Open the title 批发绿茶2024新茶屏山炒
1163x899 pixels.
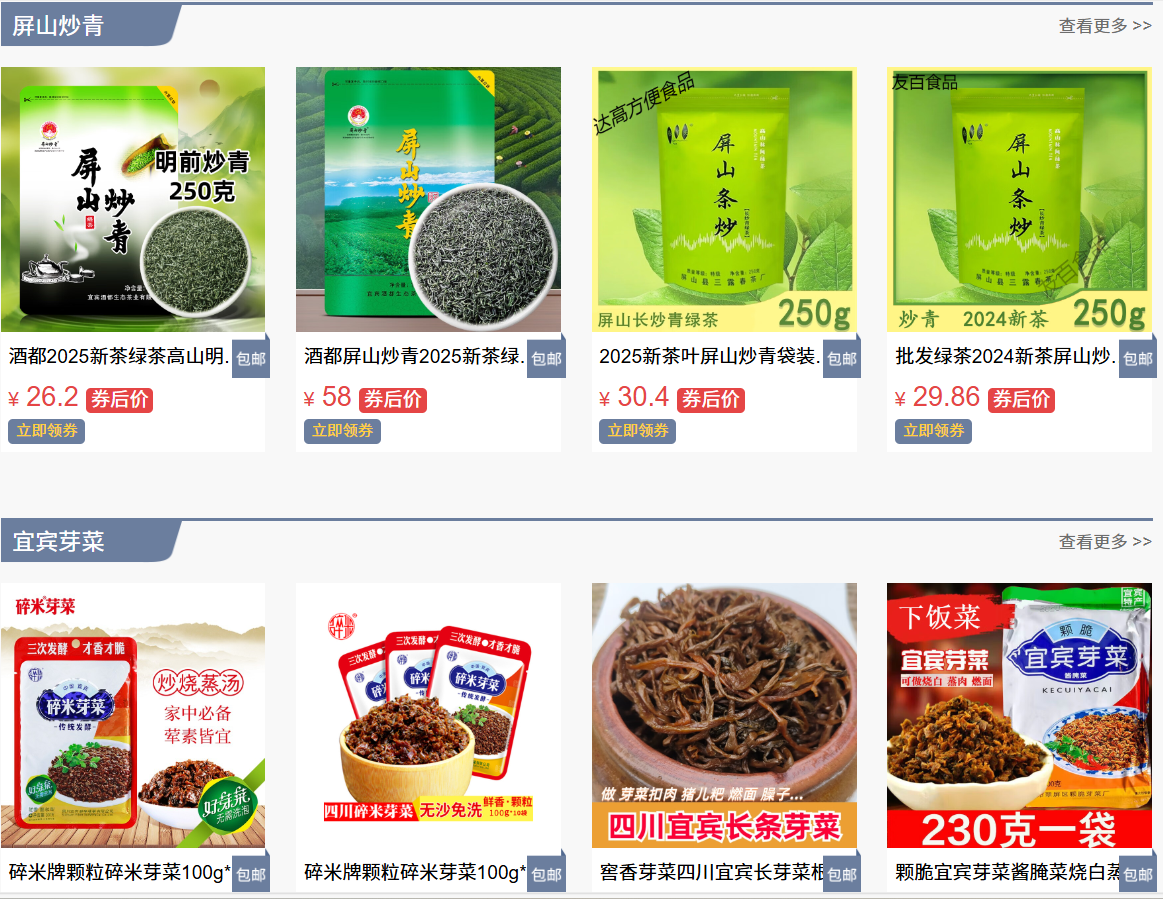coord(1004,357)
